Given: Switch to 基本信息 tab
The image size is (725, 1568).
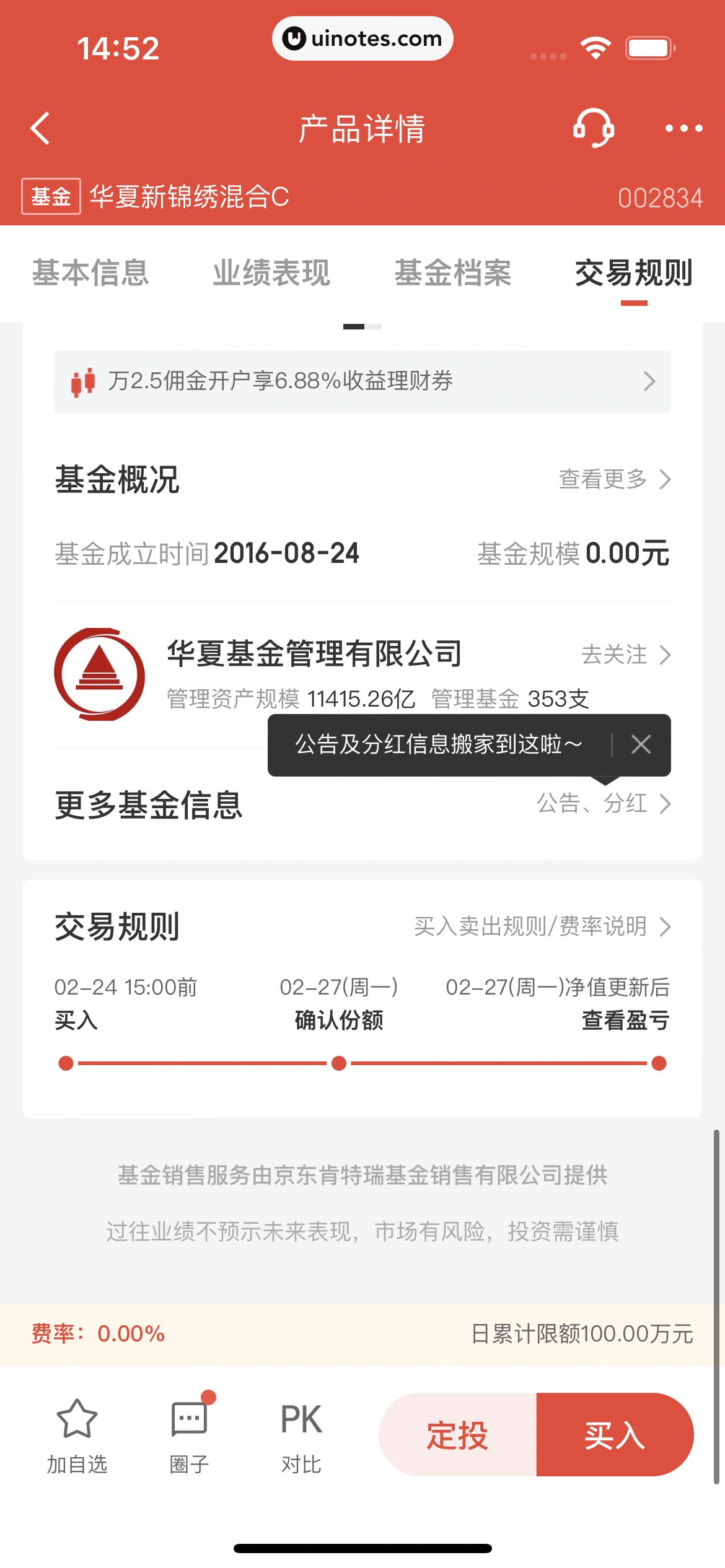Looking at the screenshot, I should tap(90, 273).
